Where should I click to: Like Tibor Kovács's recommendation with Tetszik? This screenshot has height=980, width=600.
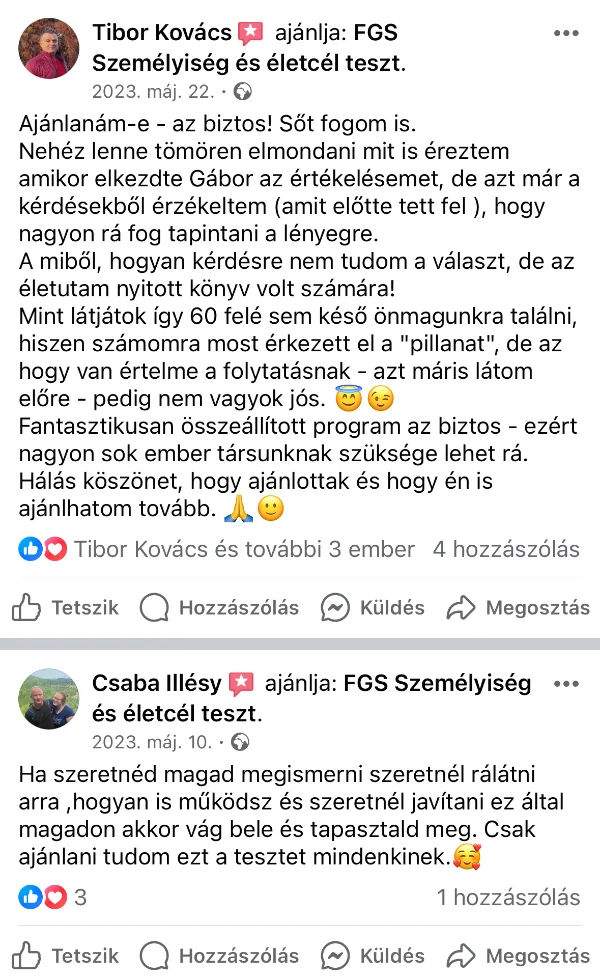pos(65,607)
